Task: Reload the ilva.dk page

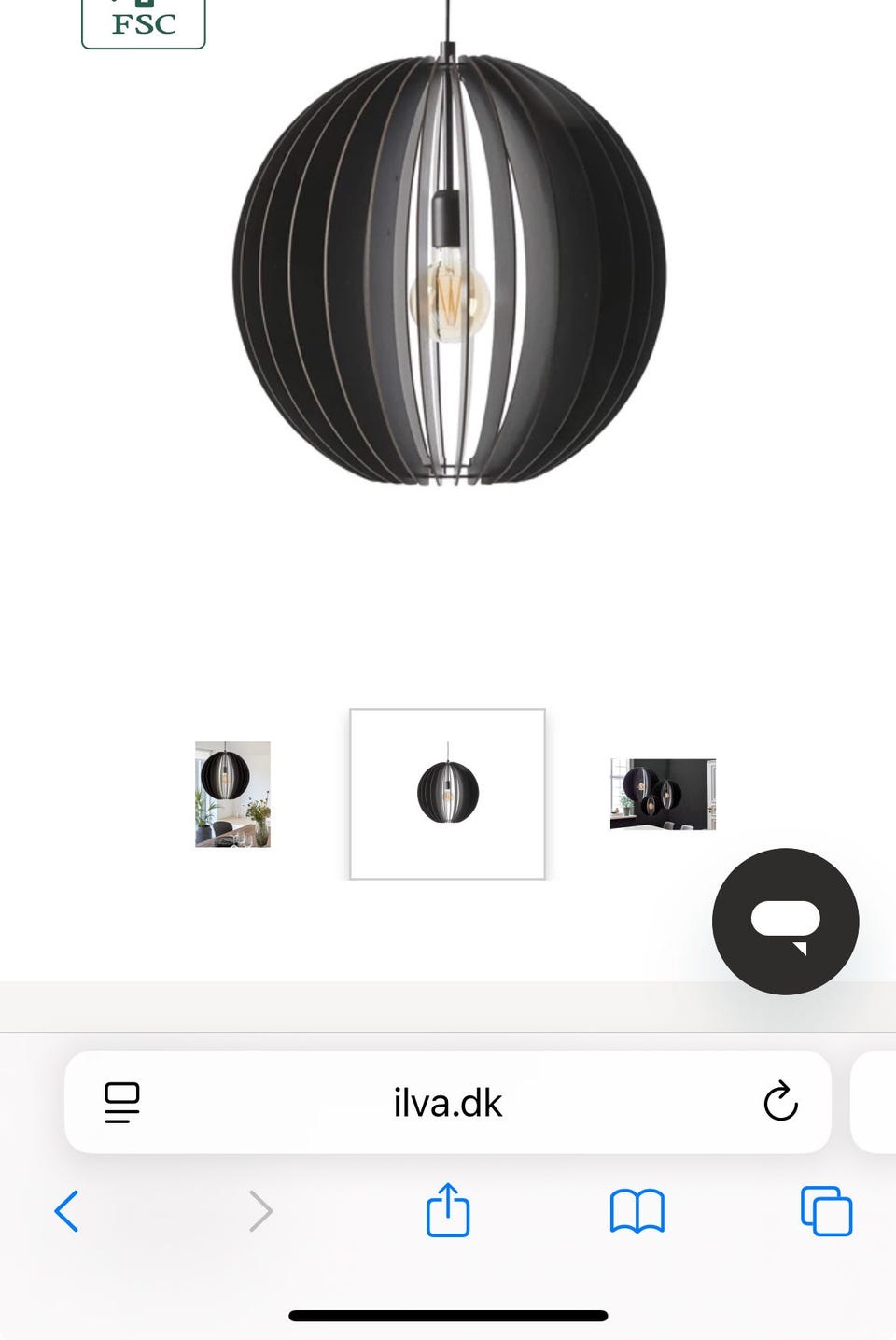Action: pos(779,1104)
